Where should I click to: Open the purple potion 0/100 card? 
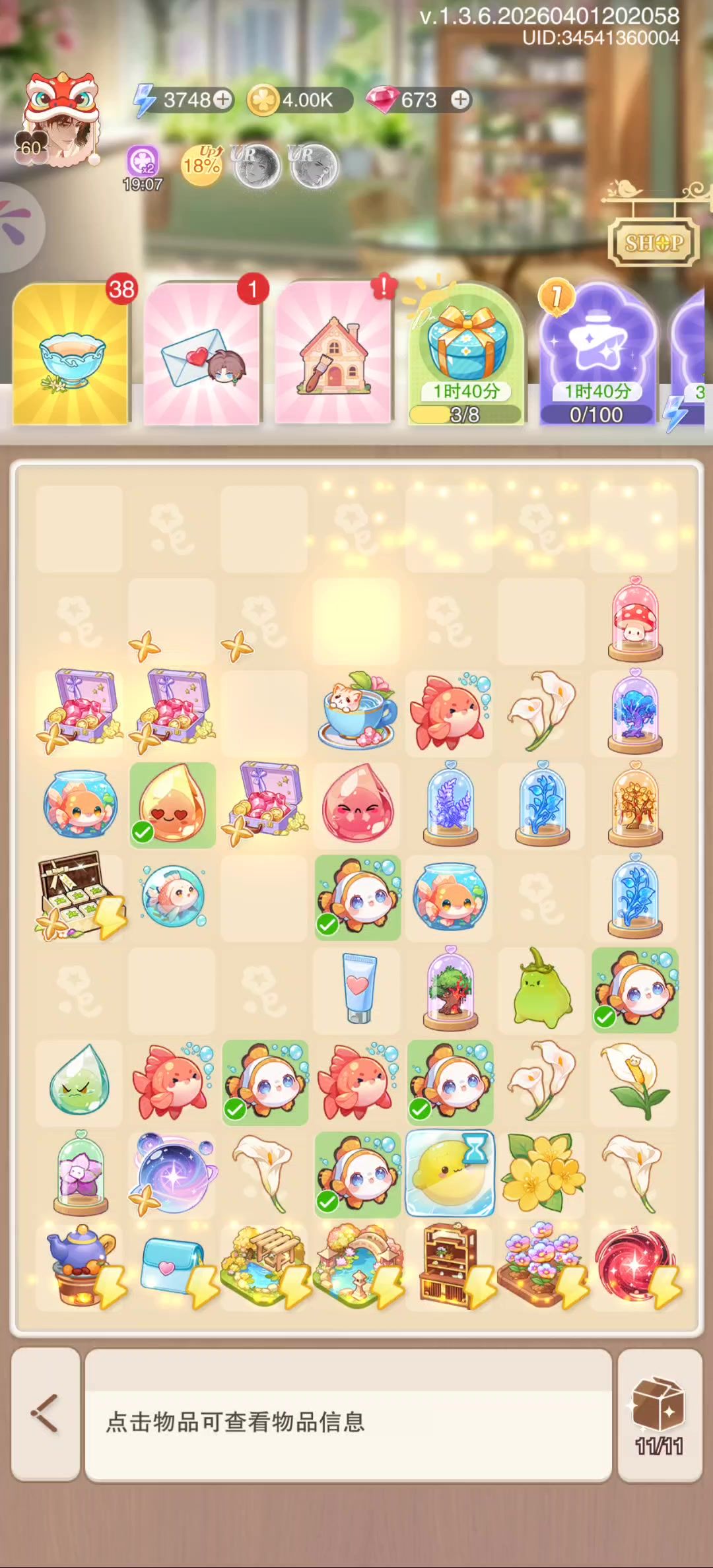coord(597,354)
